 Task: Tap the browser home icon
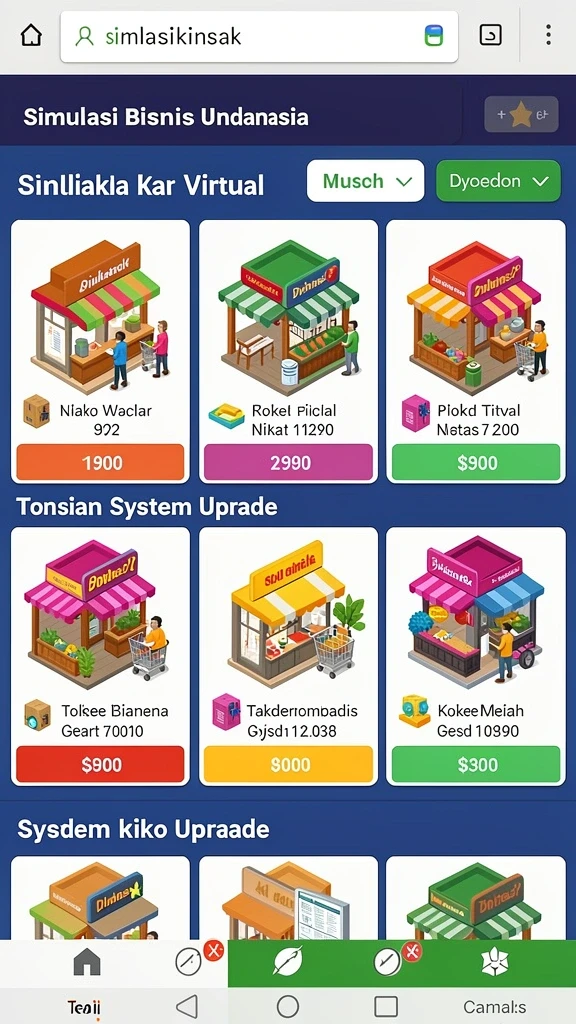31,35
